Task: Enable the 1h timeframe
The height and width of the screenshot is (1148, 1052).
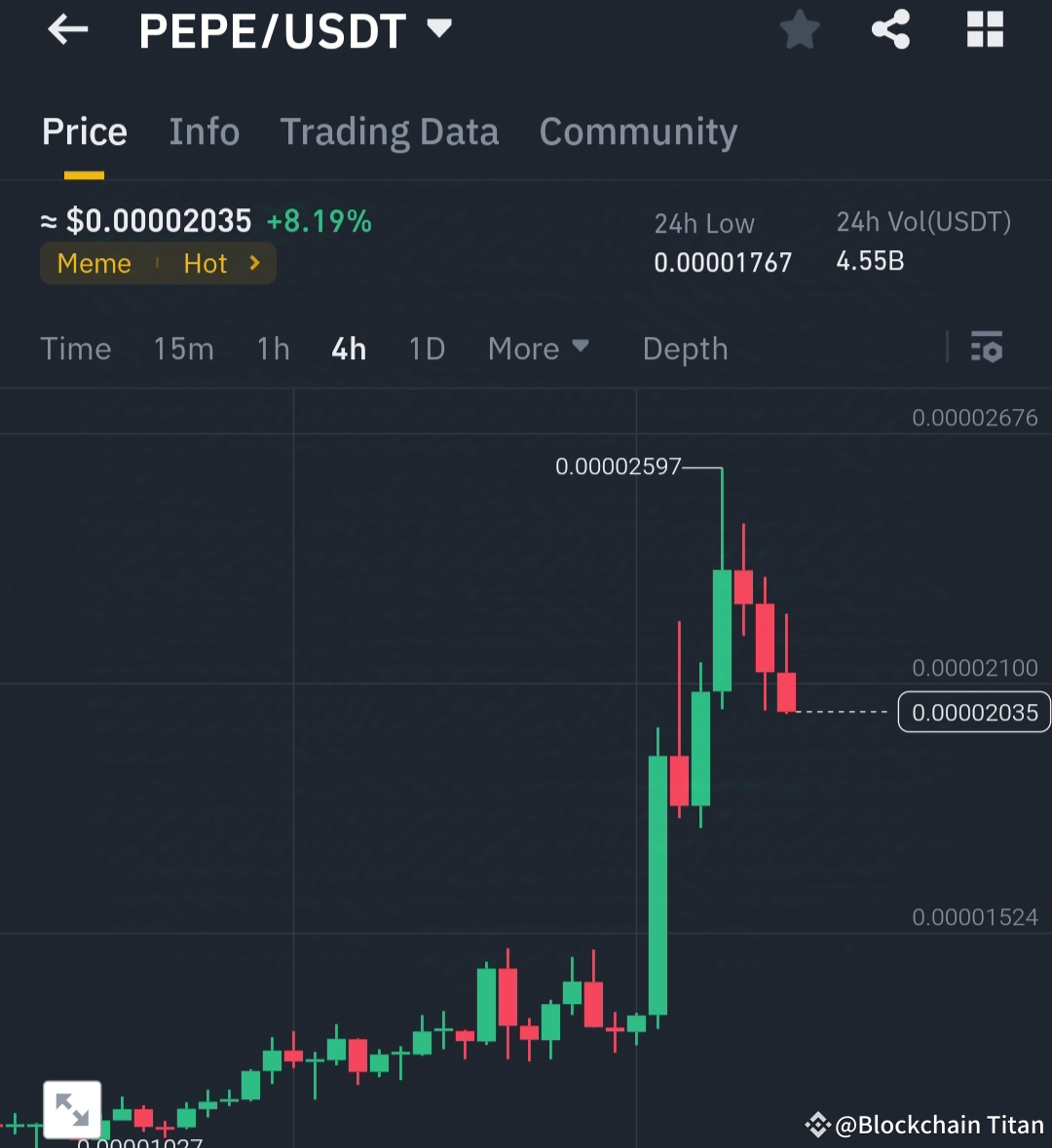Action: coord(272,349)
